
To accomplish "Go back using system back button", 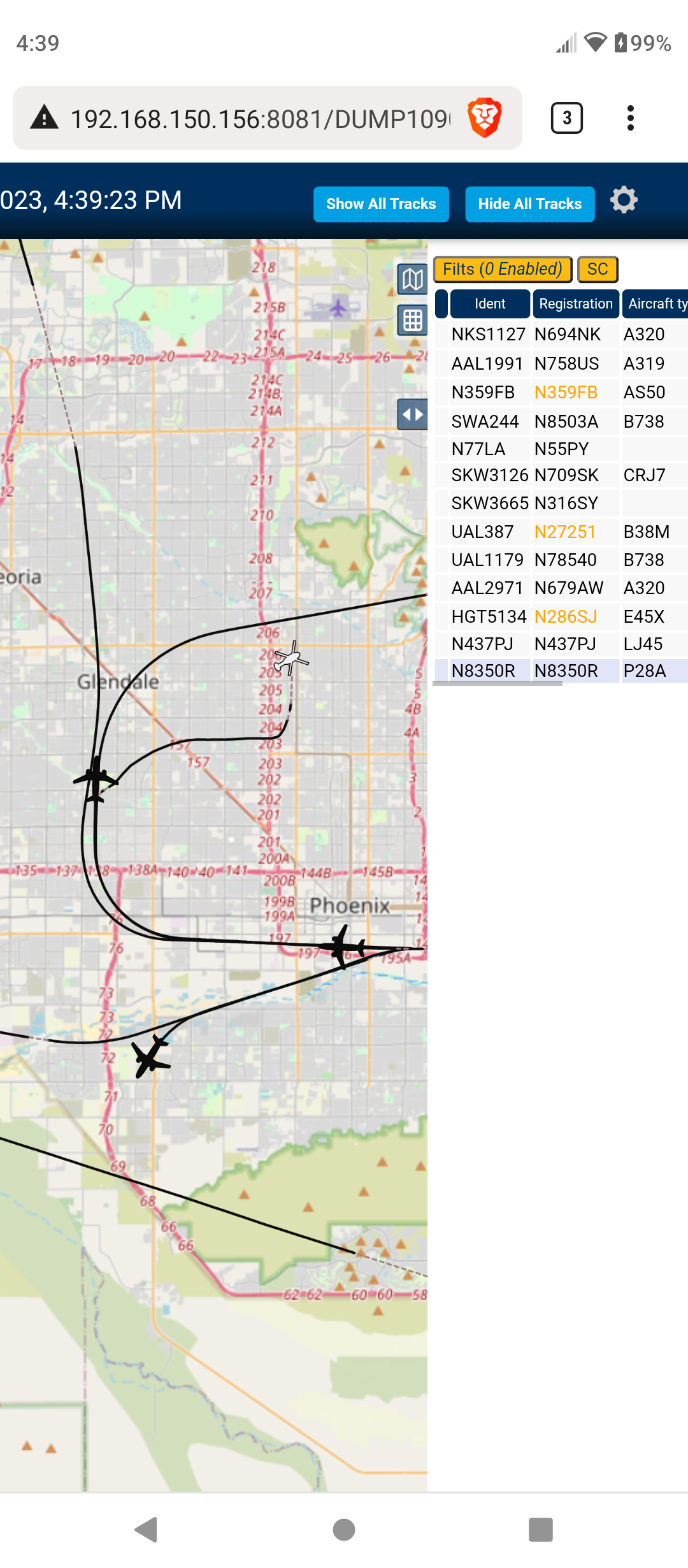I will tap(147, 1530).
